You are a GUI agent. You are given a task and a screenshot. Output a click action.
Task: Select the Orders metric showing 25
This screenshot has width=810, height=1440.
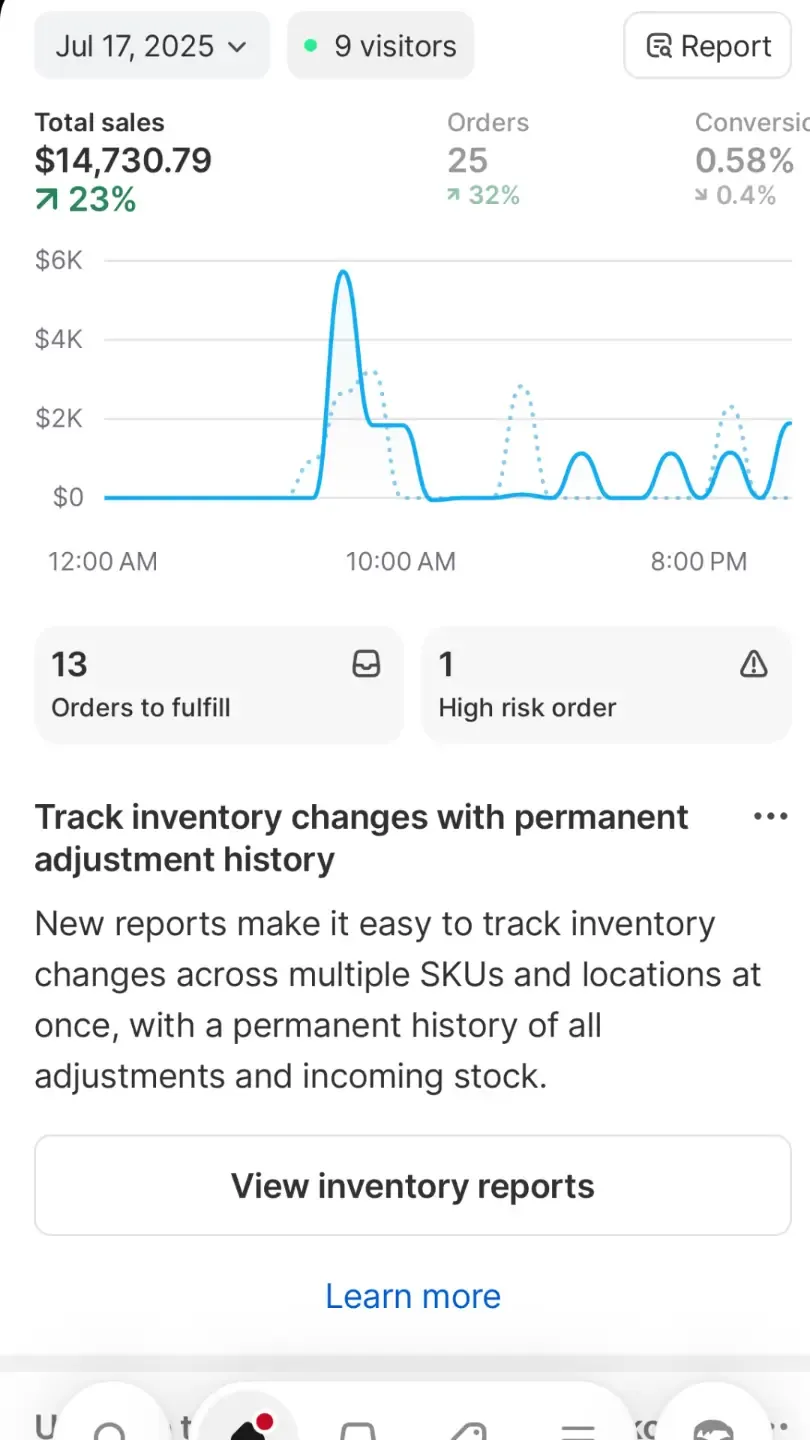[487, 160]
